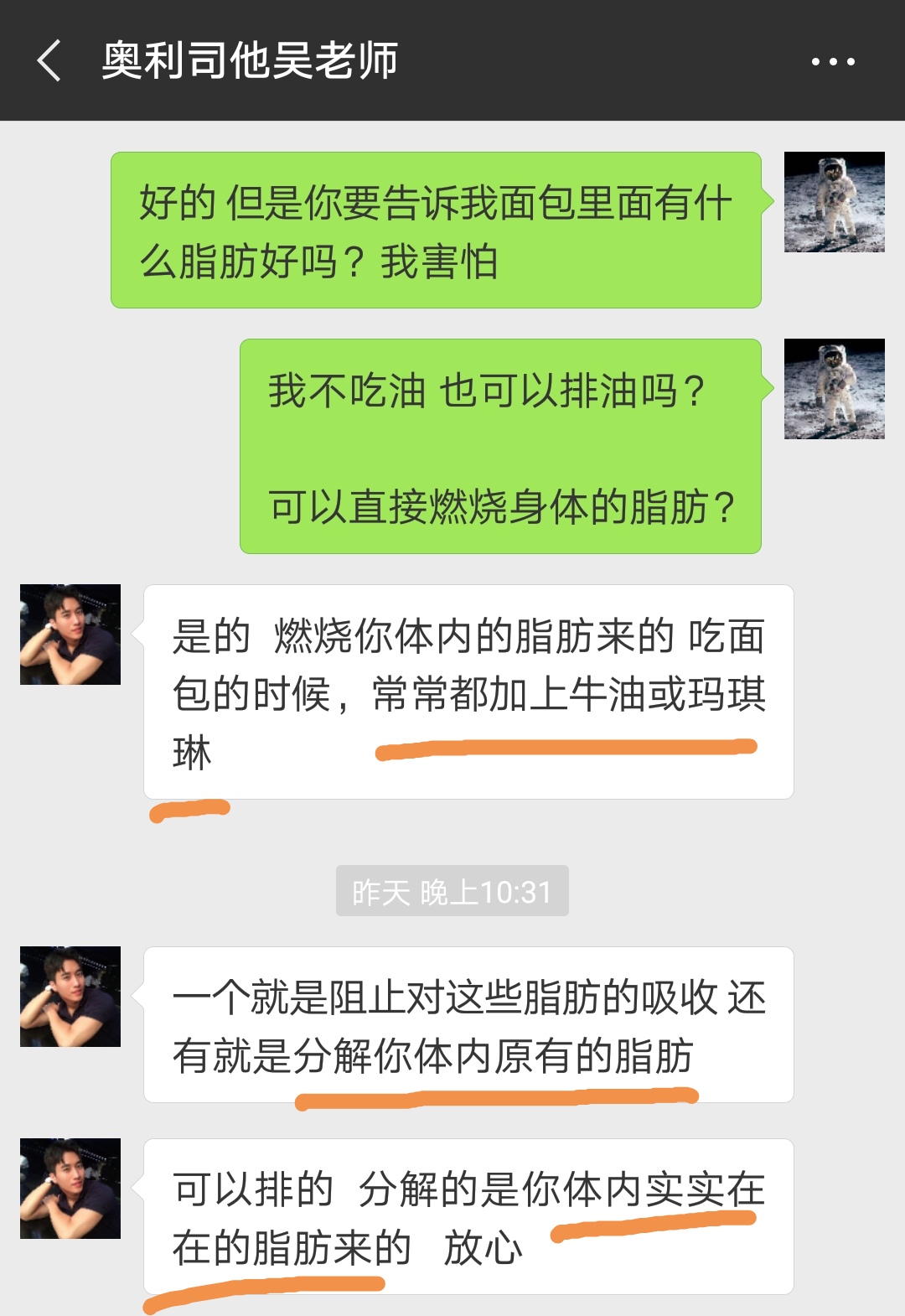This screenshot has width=905, height=1316.
Task: Open the three-dot chat info menu
Action: pos(833,61)
